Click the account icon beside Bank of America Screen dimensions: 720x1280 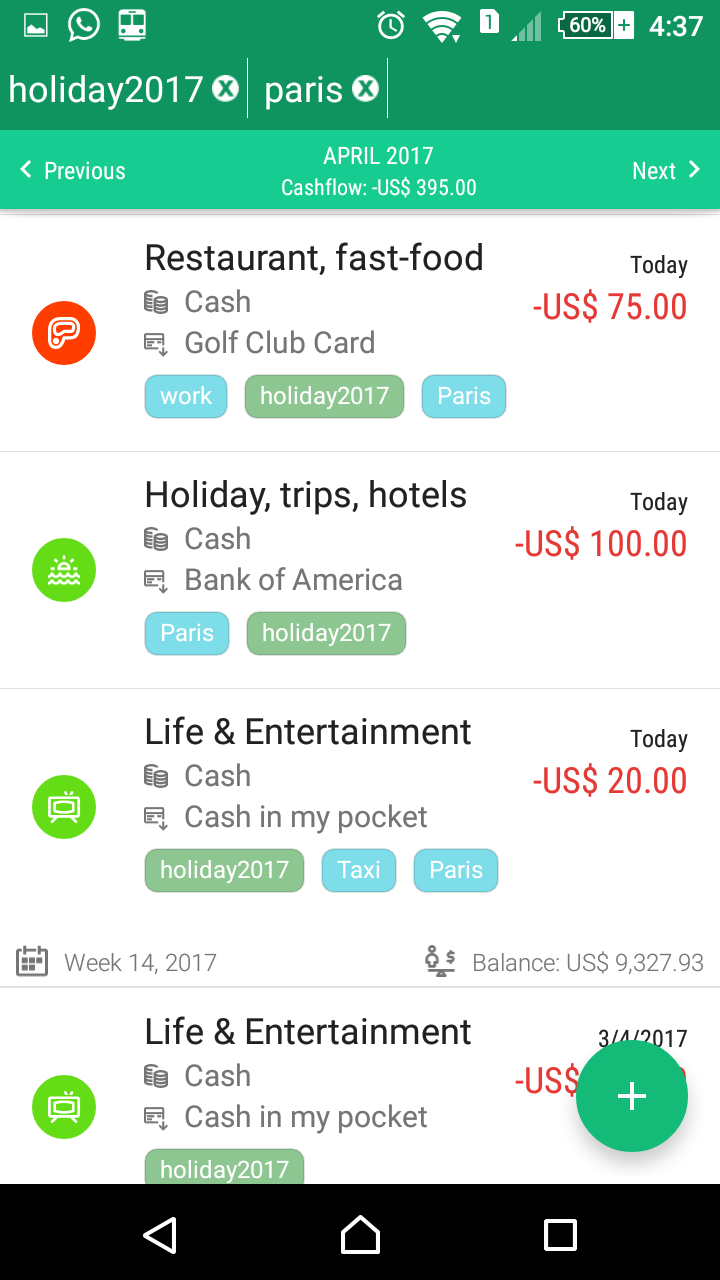157,580
